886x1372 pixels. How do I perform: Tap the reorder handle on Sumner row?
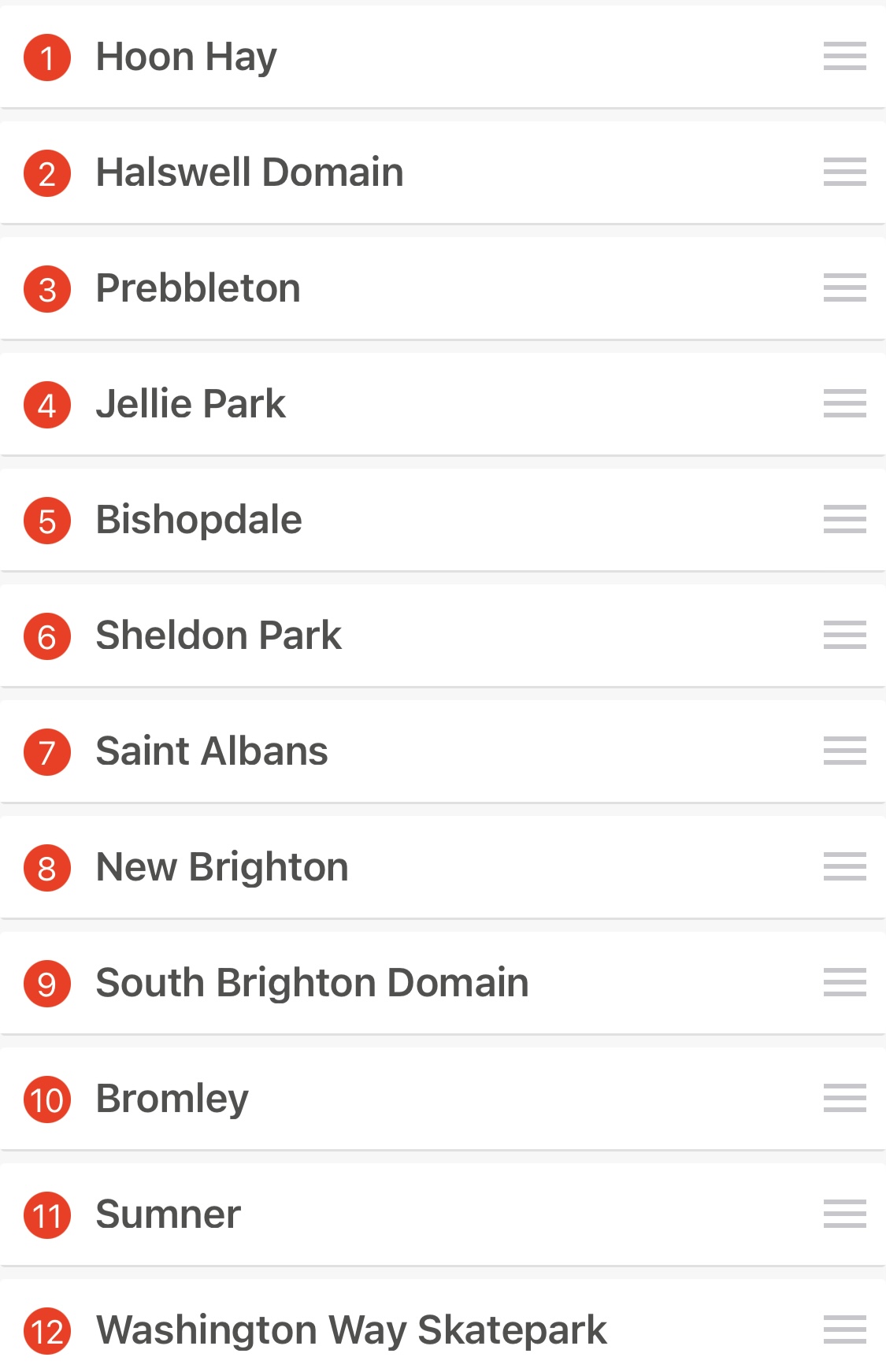tap(844, 1214)
